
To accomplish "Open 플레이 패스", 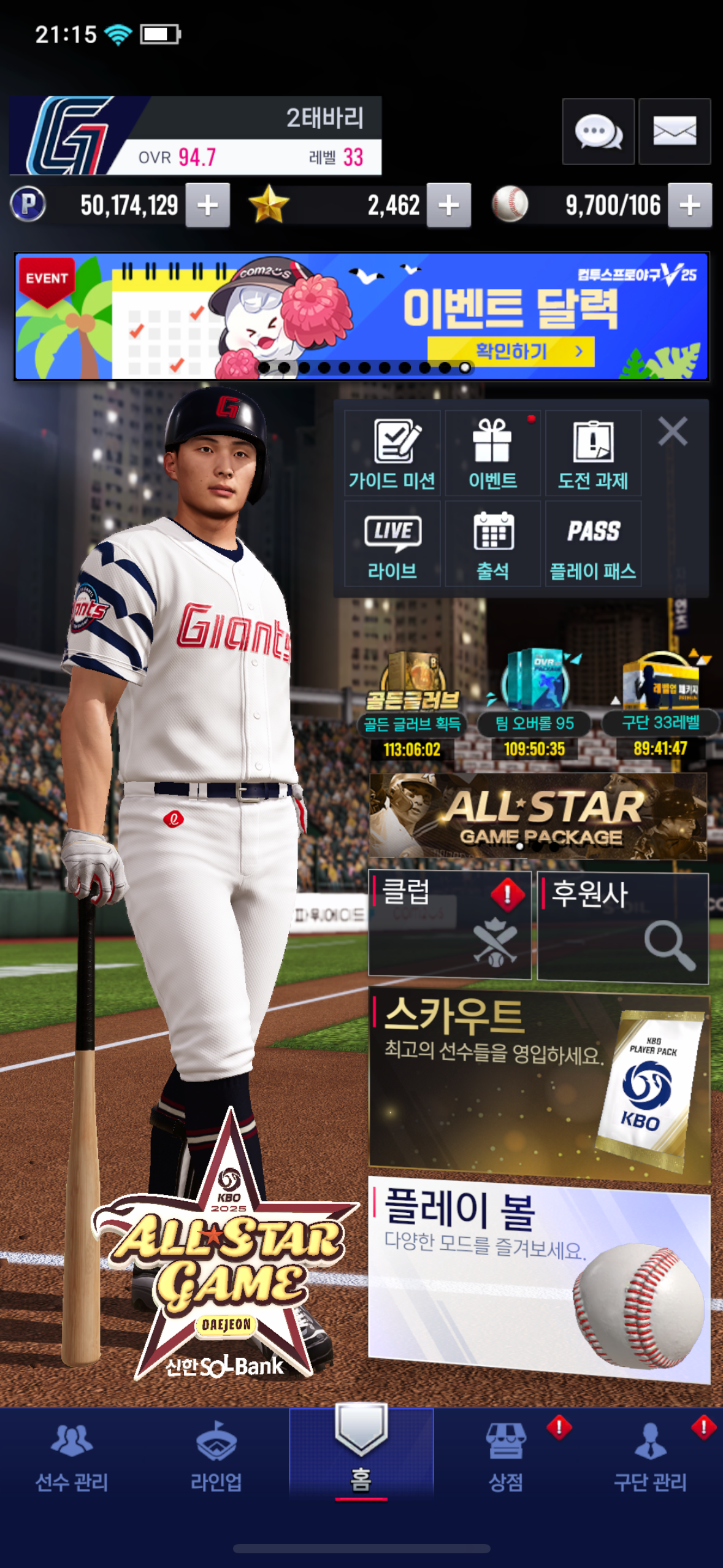I will pos(593,544).
